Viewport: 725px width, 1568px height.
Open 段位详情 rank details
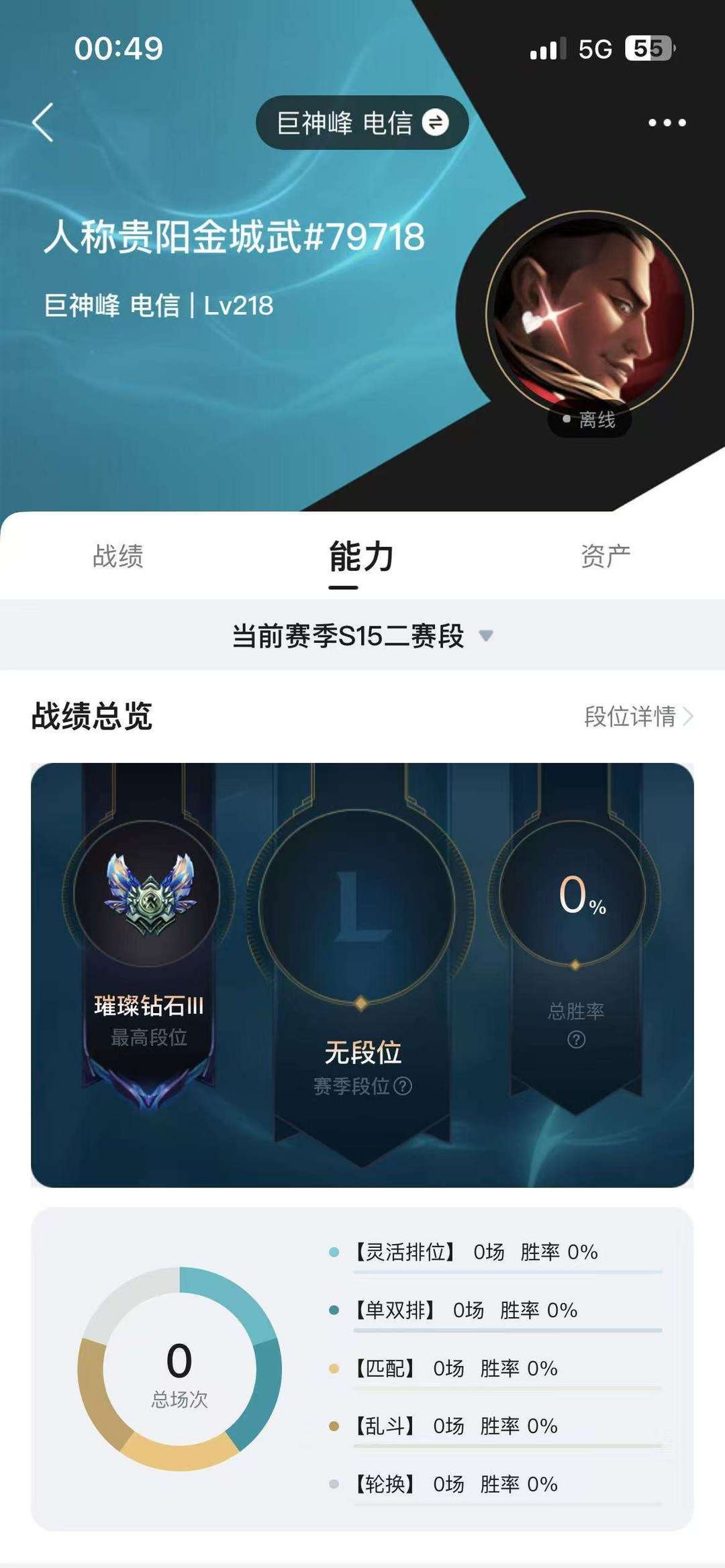point(638,717)
